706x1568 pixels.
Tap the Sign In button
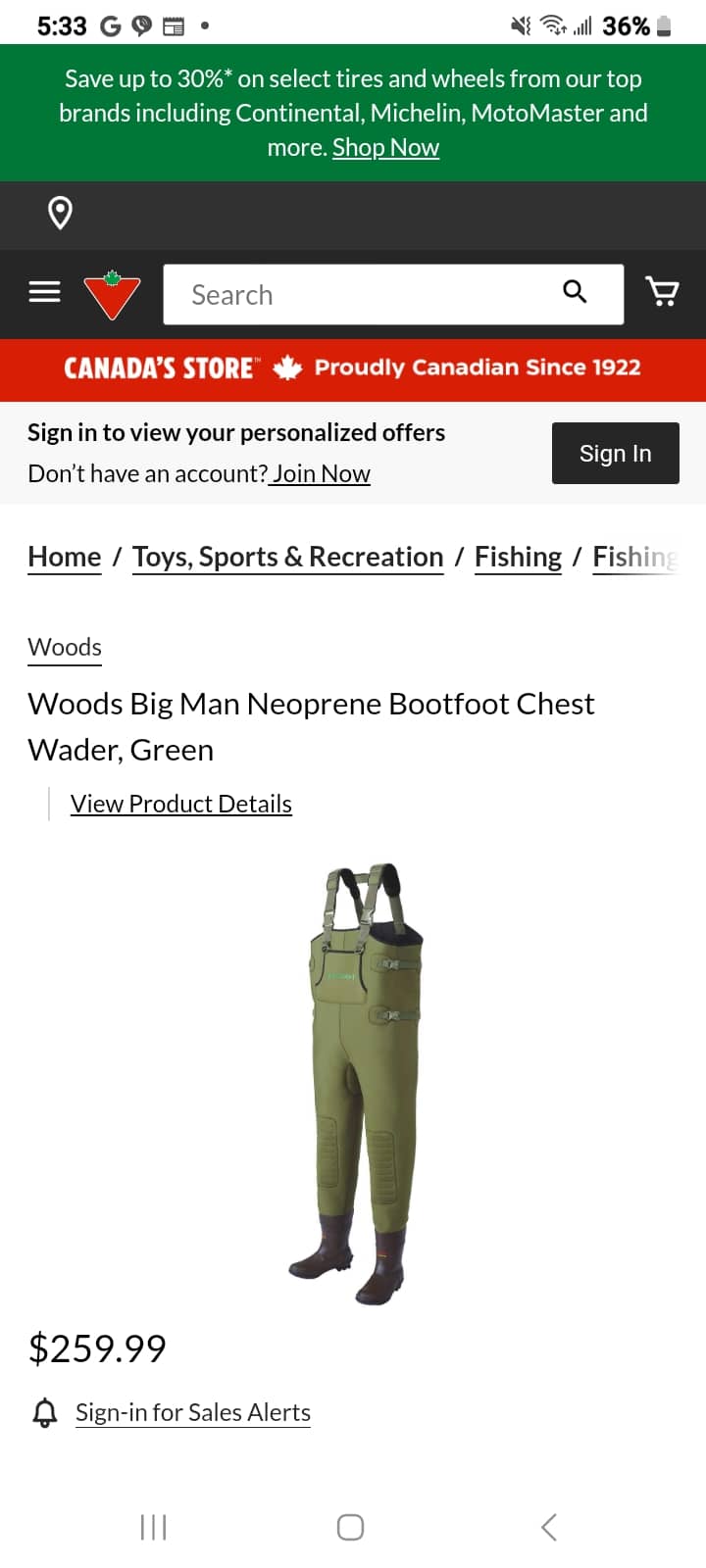pos(615,453)
